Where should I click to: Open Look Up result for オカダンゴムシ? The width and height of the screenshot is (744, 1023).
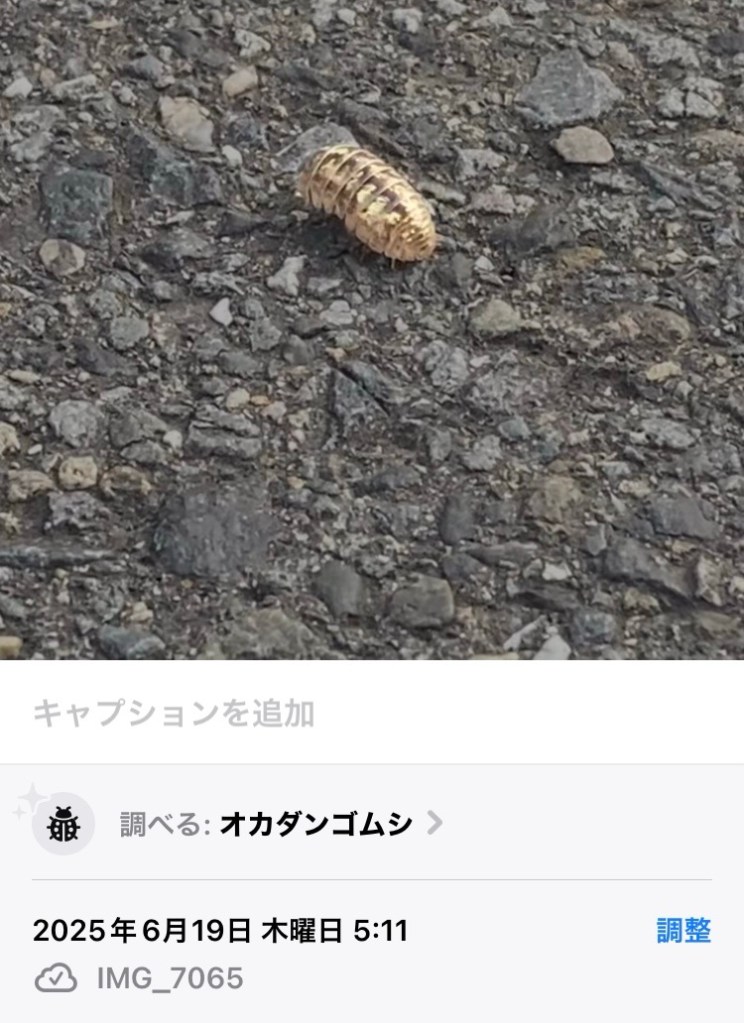point(316,823)
